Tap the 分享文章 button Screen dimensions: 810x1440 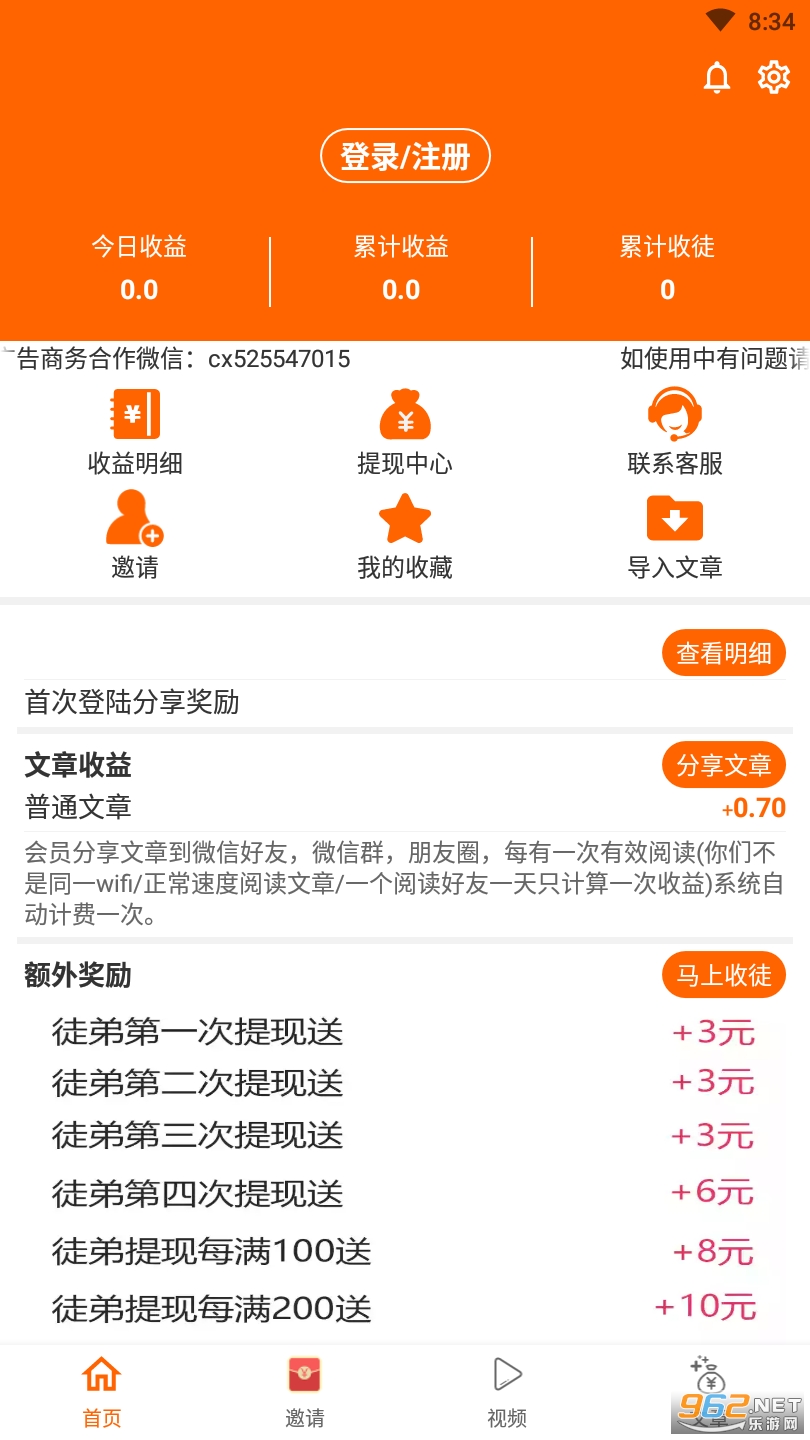[x=724, y=766]
